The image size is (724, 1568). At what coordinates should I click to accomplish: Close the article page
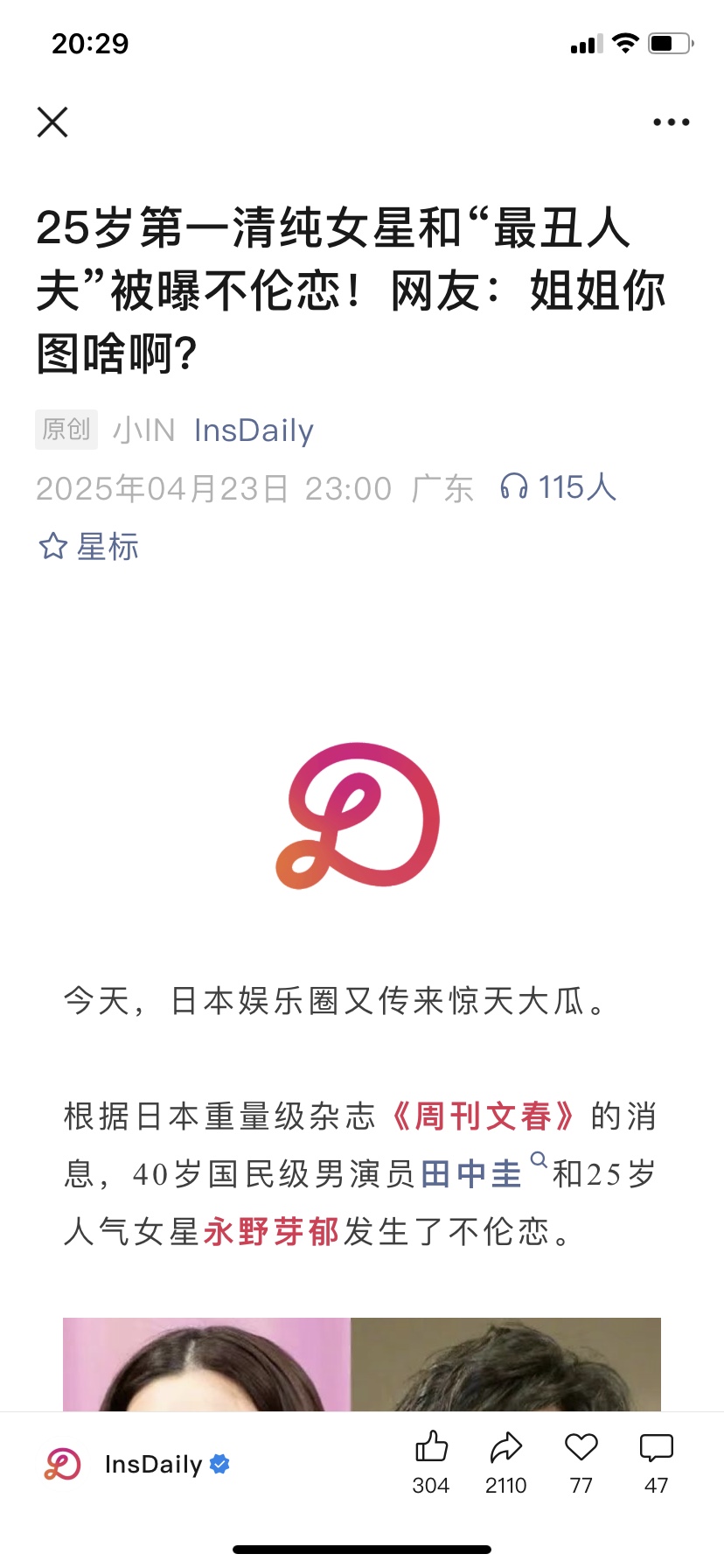click(x=52, y=122)
